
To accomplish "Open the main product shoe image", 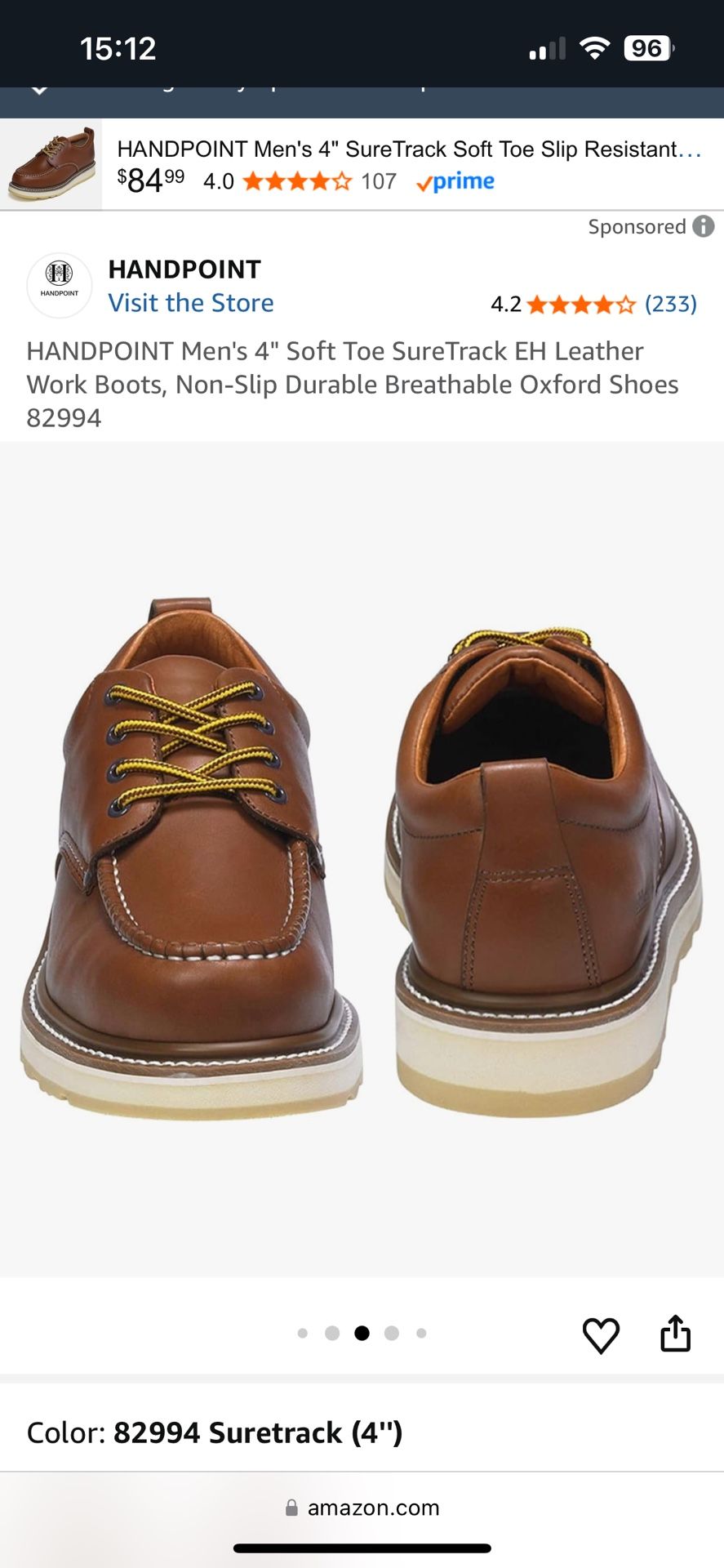I will (362, 859).
